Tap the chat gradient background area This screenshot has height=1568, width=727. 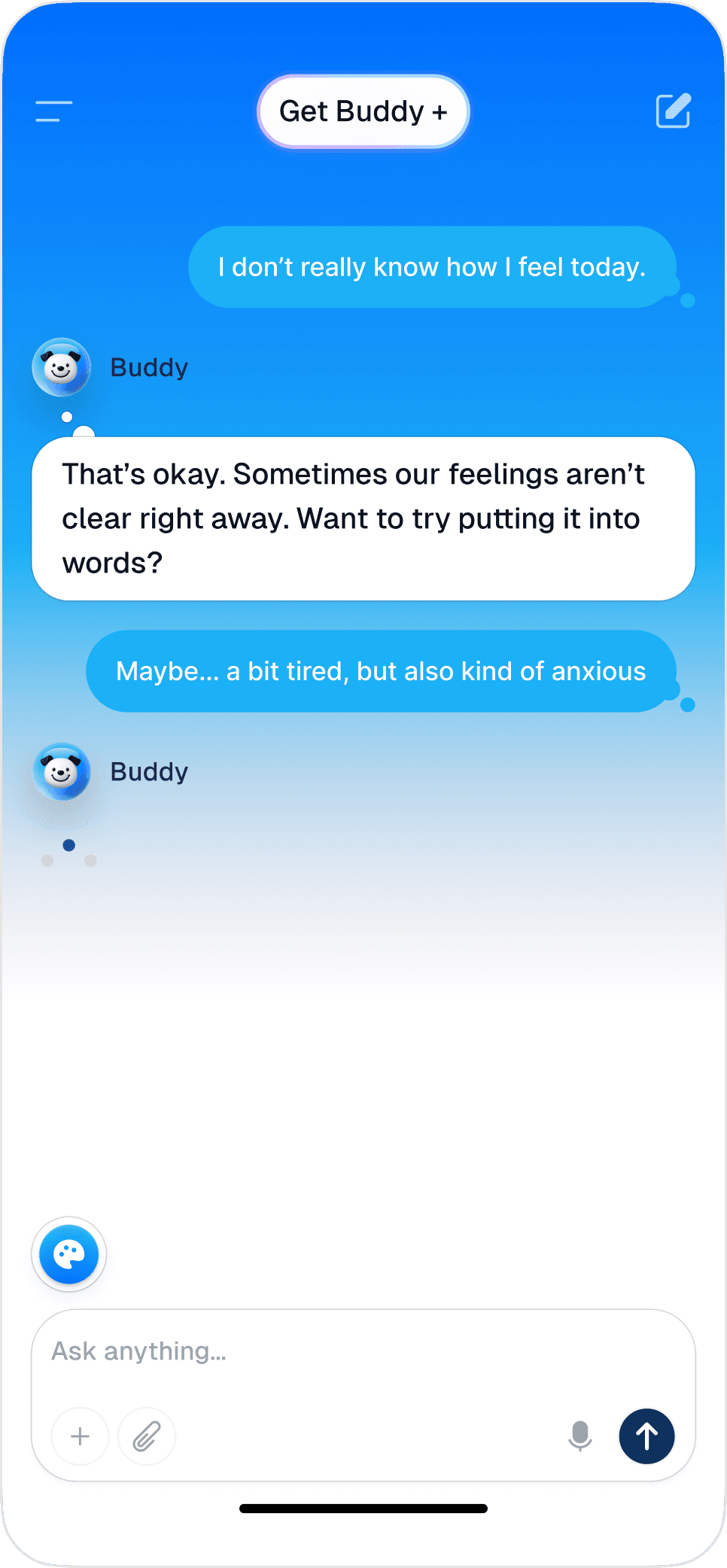click(x=363, y=1016)
